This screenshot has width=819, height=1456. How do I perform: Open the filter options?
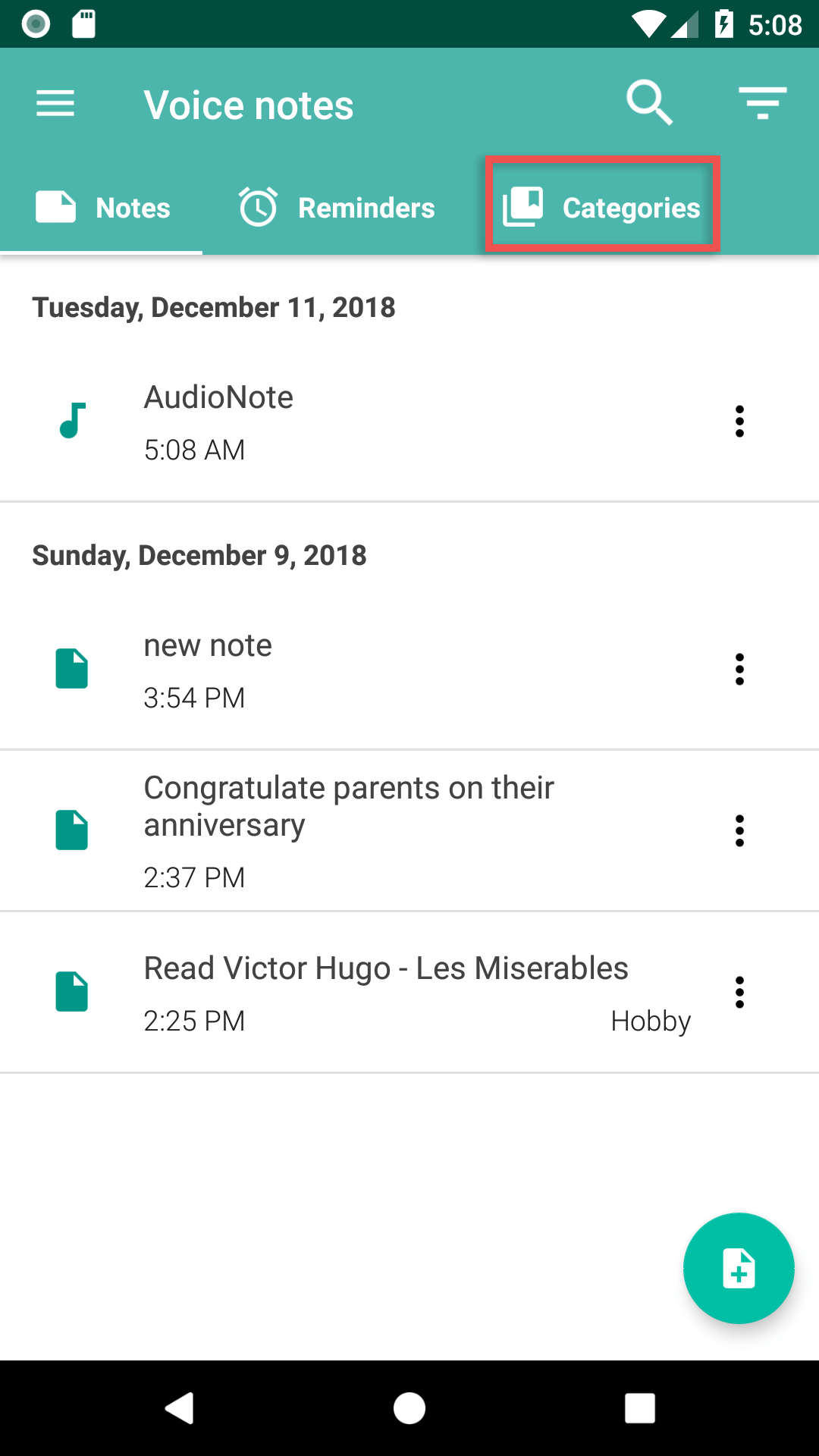[762, 104]
